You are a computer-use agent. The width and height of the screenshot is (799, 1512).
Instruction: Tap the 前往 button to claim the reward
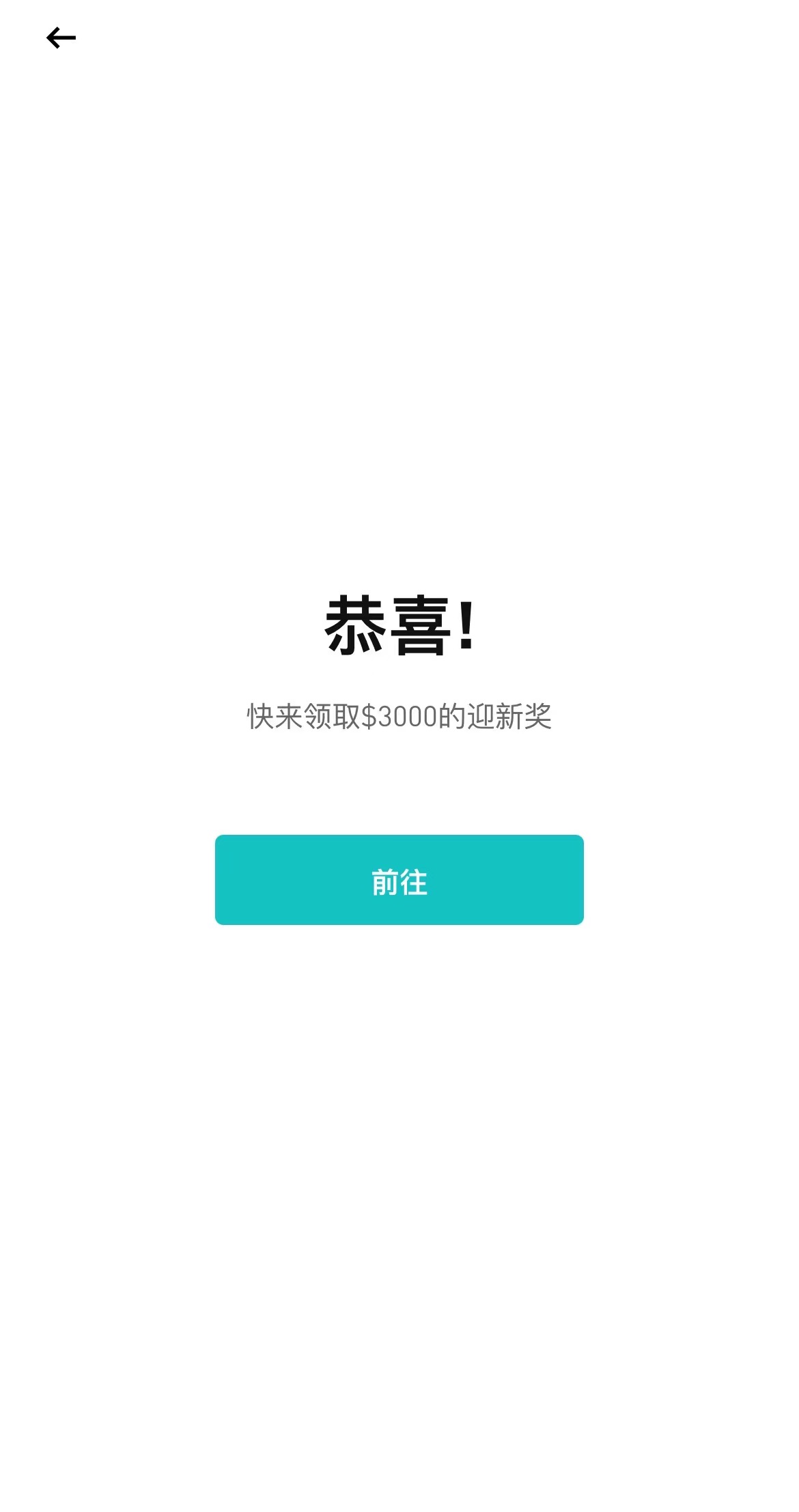click(399, 880)
